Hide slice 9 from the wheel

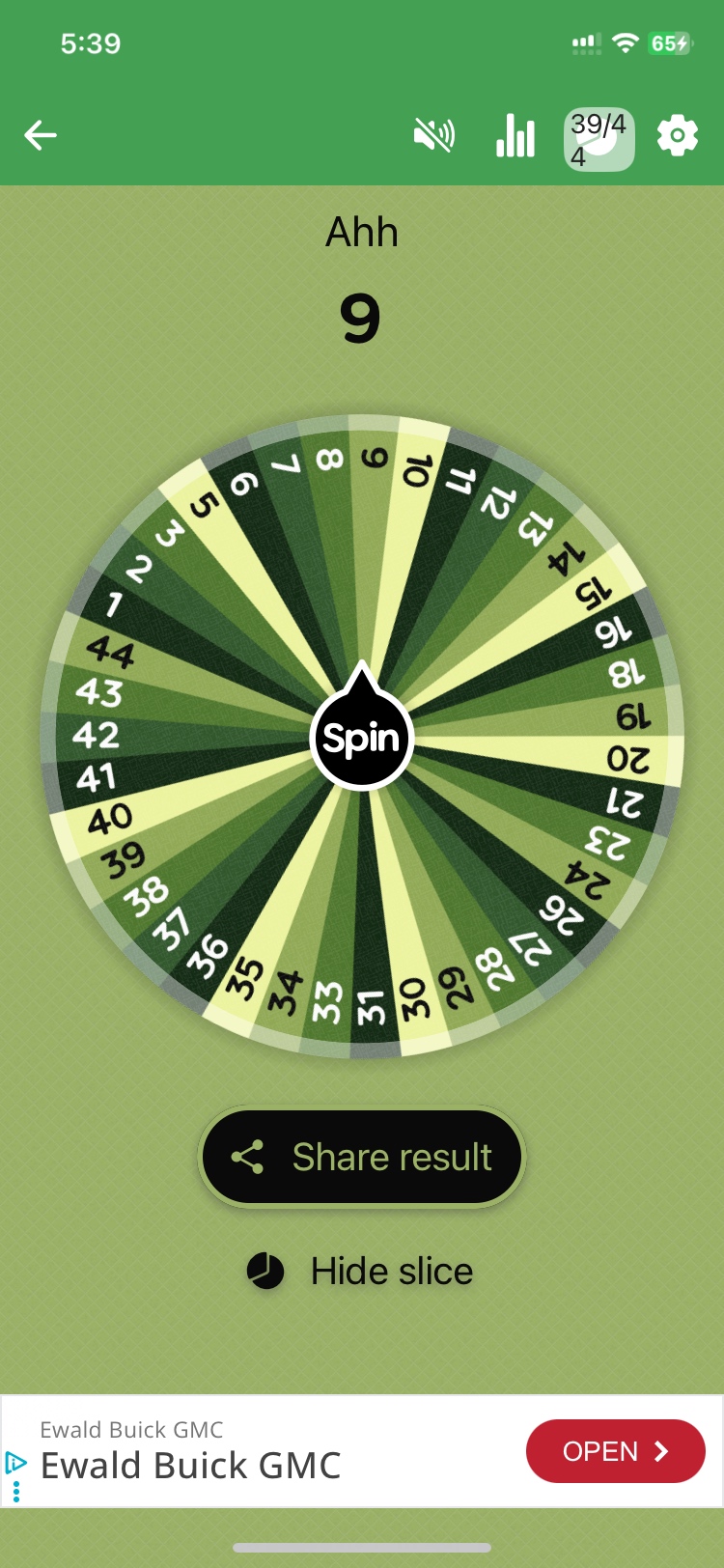click(361, 1272)
